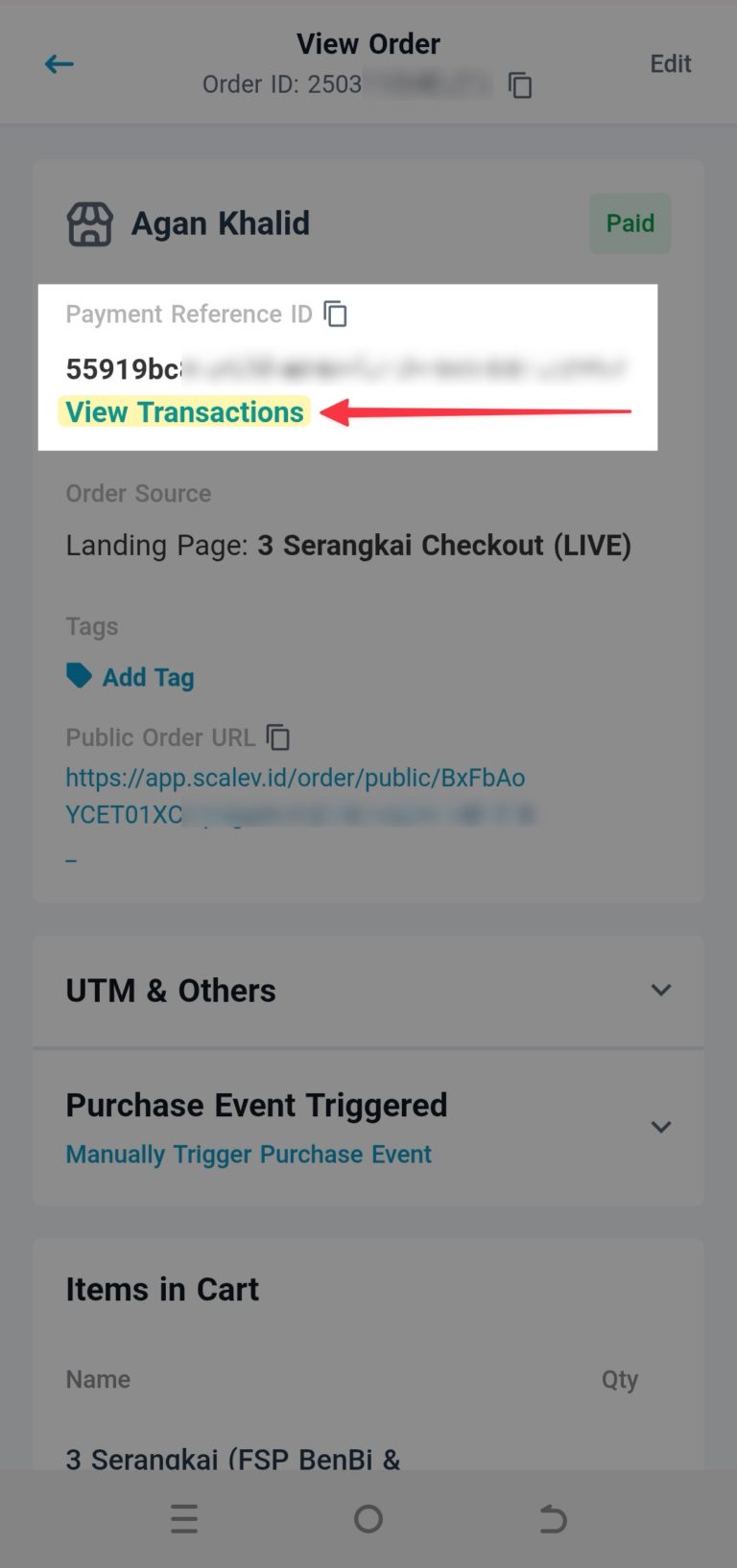Open the public order URL link

[295, 777]
